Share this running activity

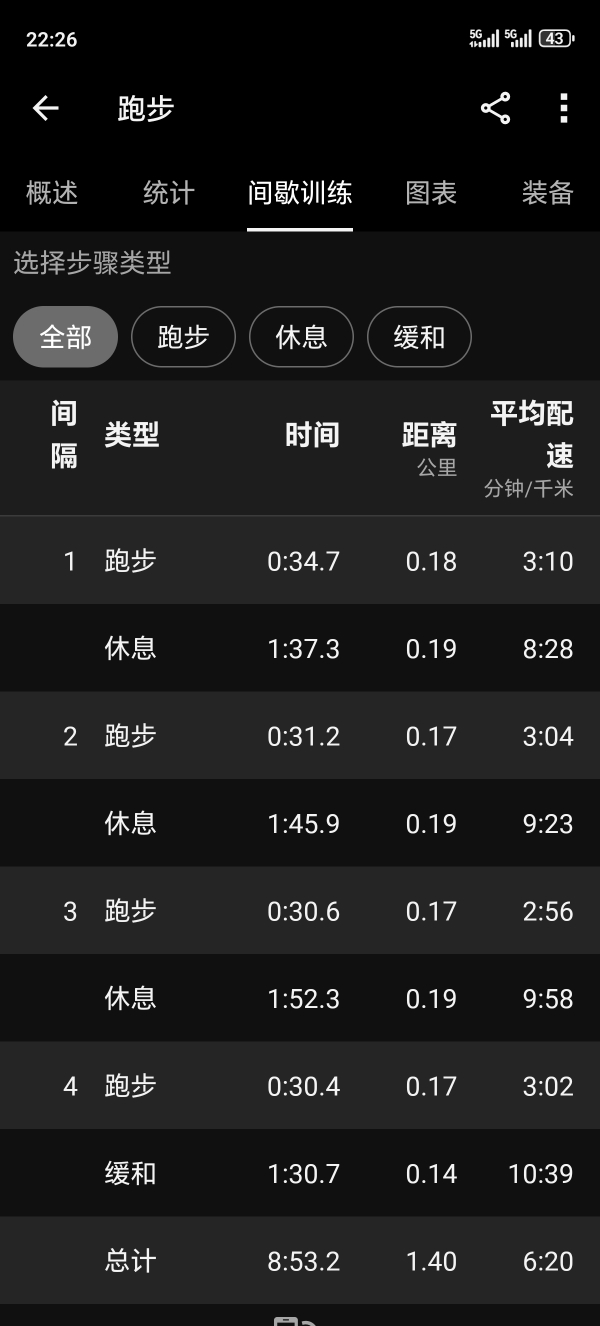point(496,108)
